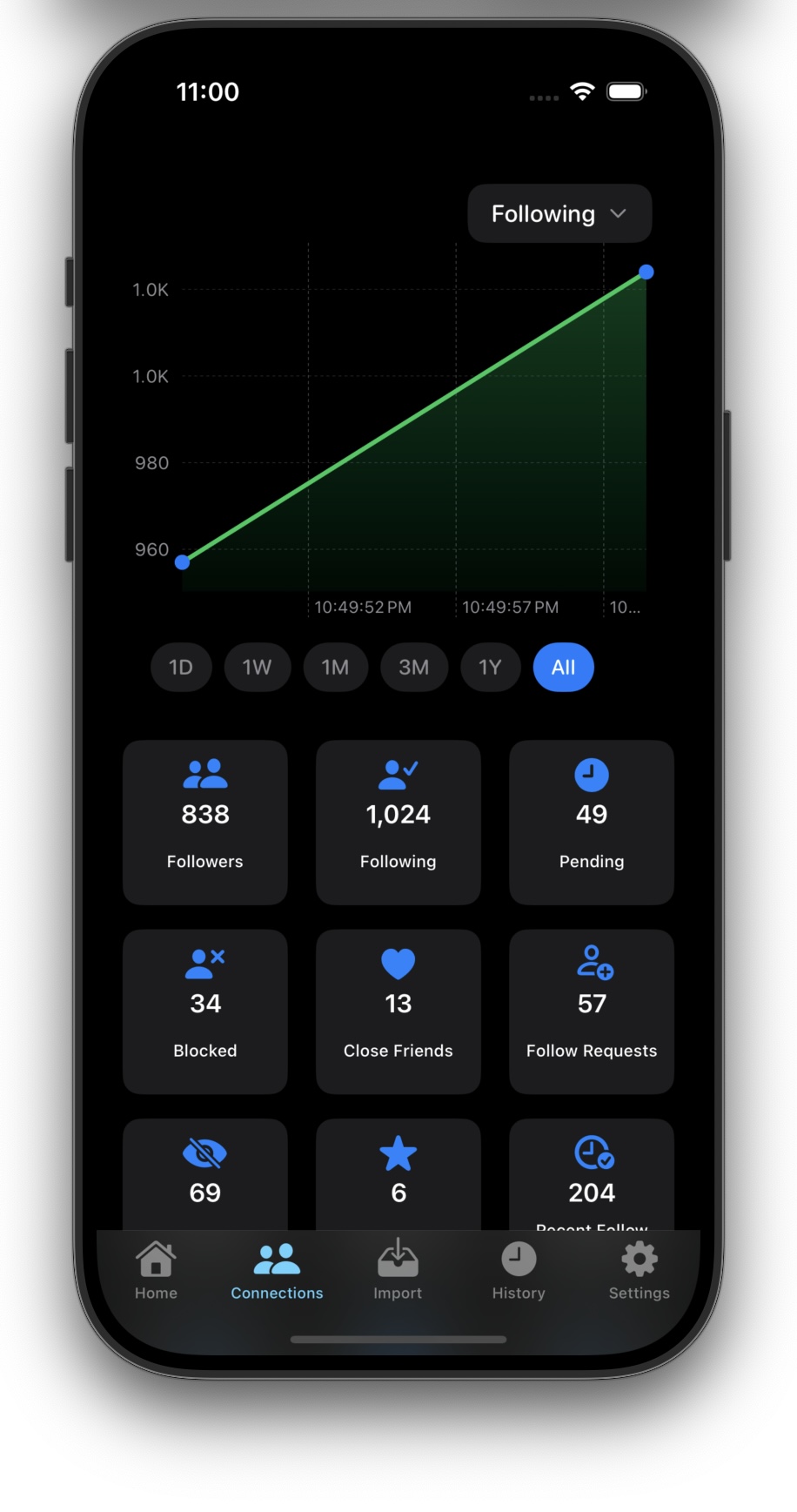
Task: Open the Import section
Action: click(x=397, y=1271)
